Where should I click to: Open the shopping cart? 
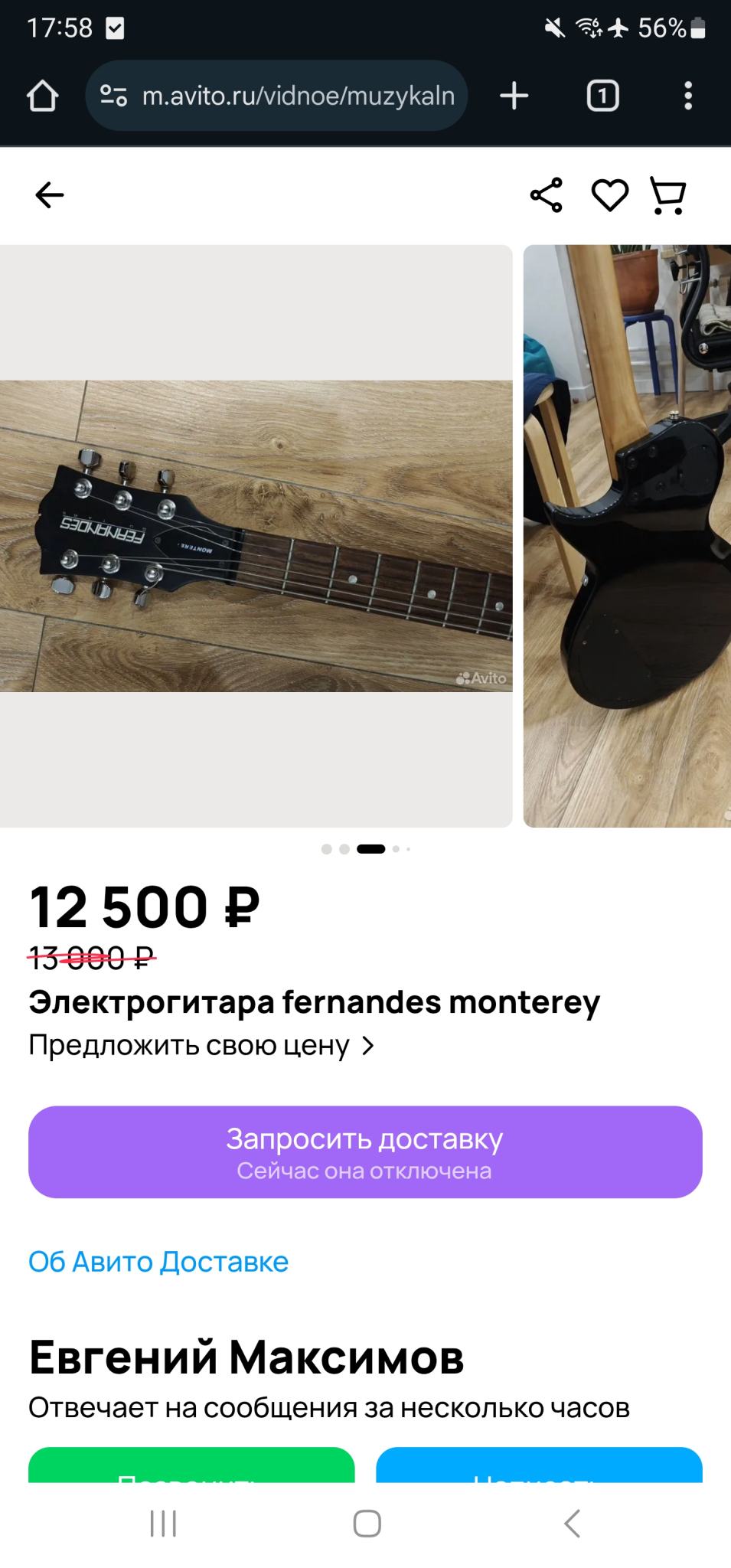point(668,195)
